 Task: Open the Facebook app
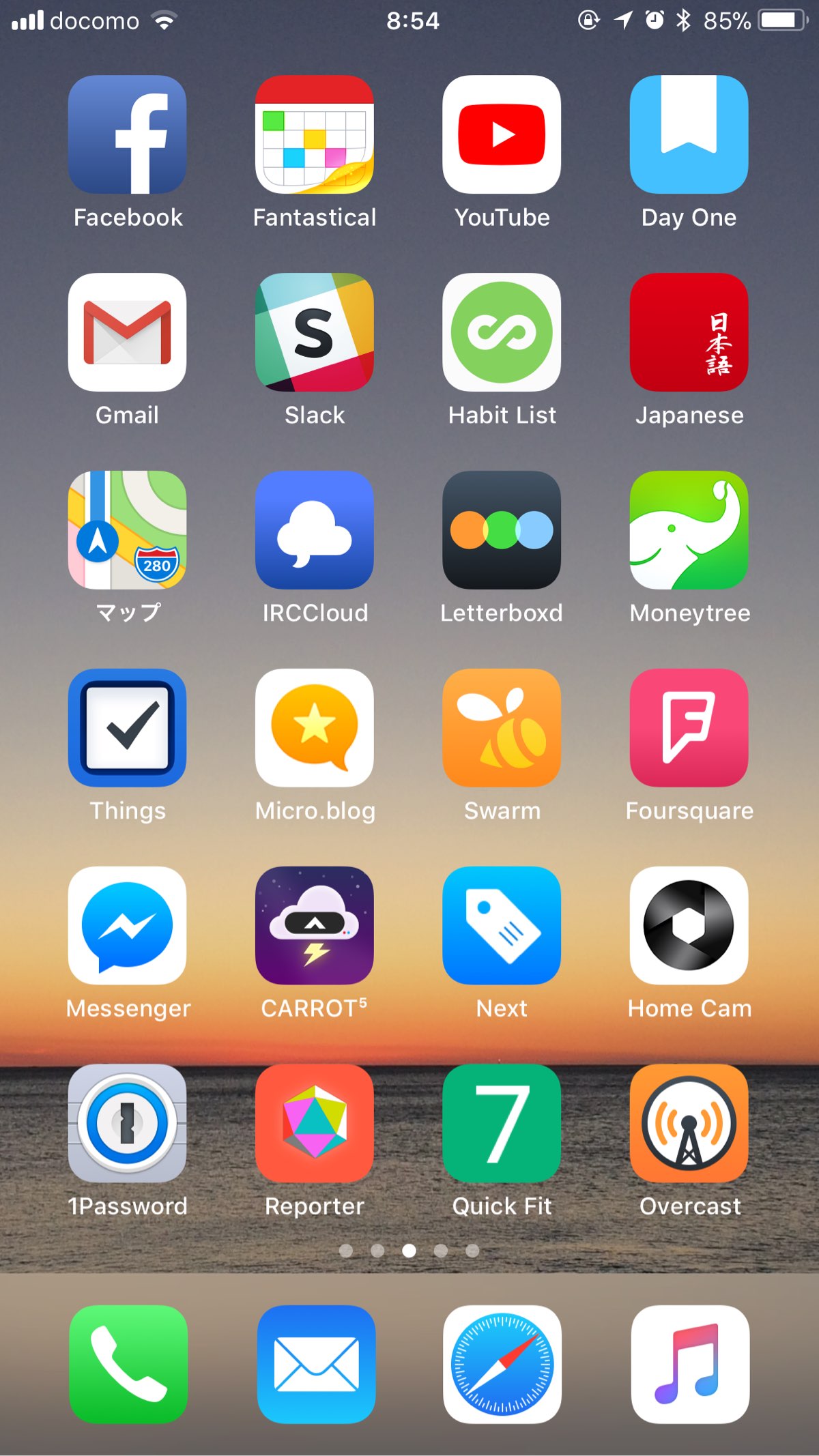tap(127, 134)
